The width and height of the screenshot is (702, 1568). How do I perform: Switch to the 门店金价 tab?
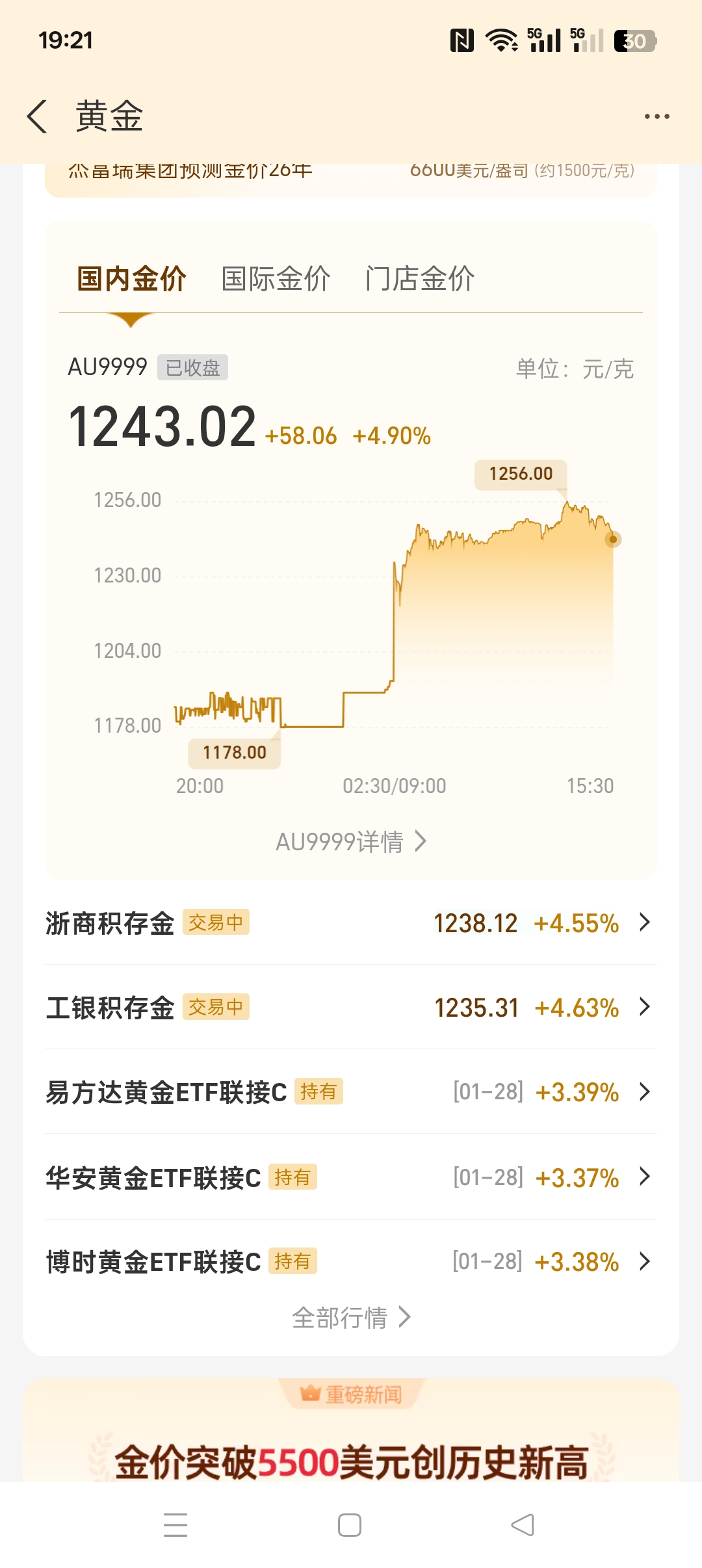click(x=420, y=280)
